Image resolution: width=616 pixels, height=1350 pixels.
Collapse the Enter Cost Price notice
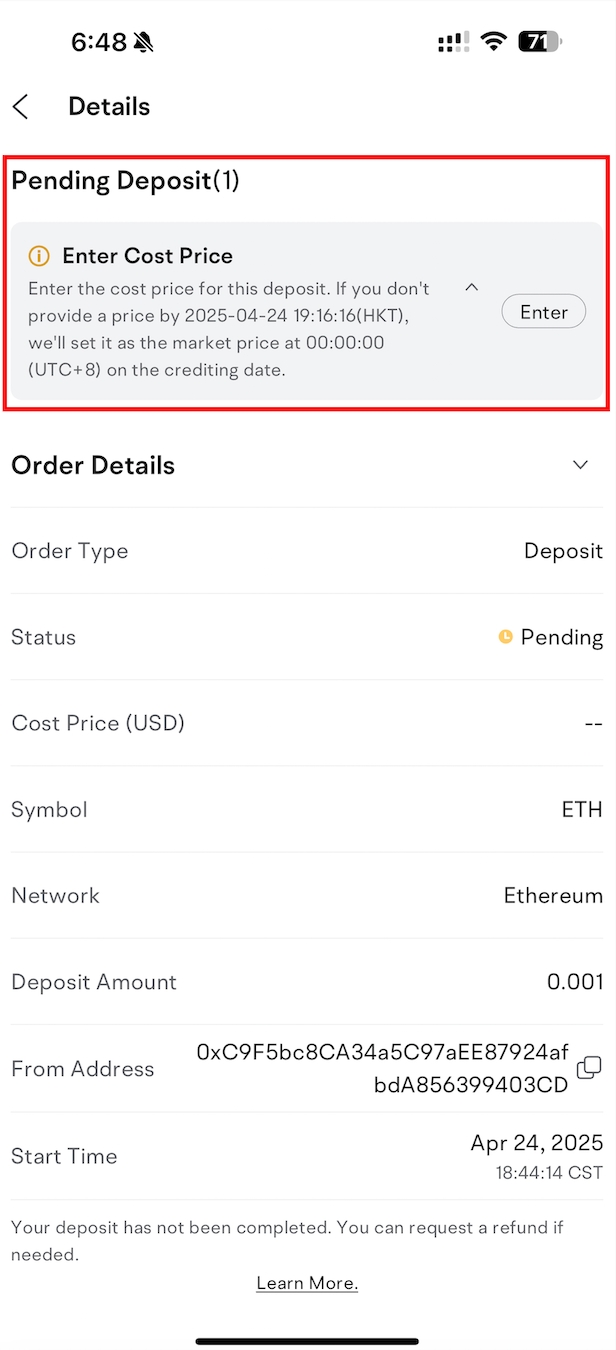pos(472,287)
